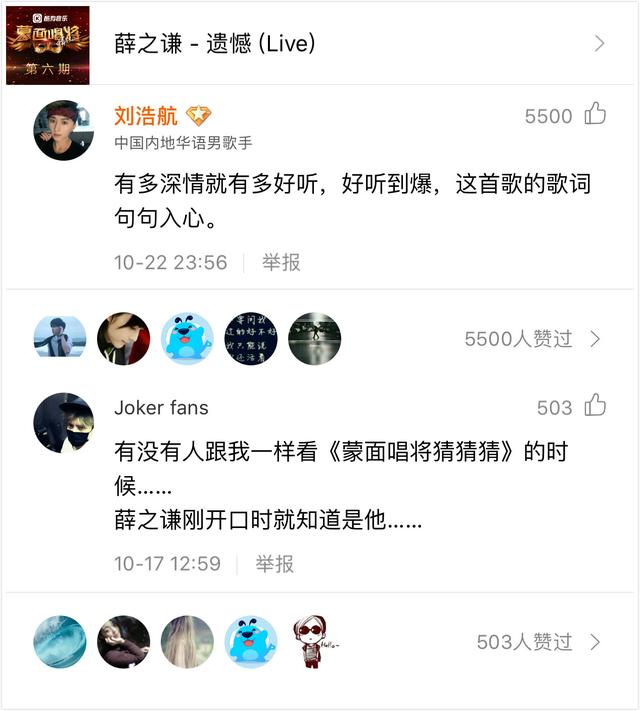Report the comment posted 10-22 23:56
The image size is (640, 711).
click(x=281, y=262)
